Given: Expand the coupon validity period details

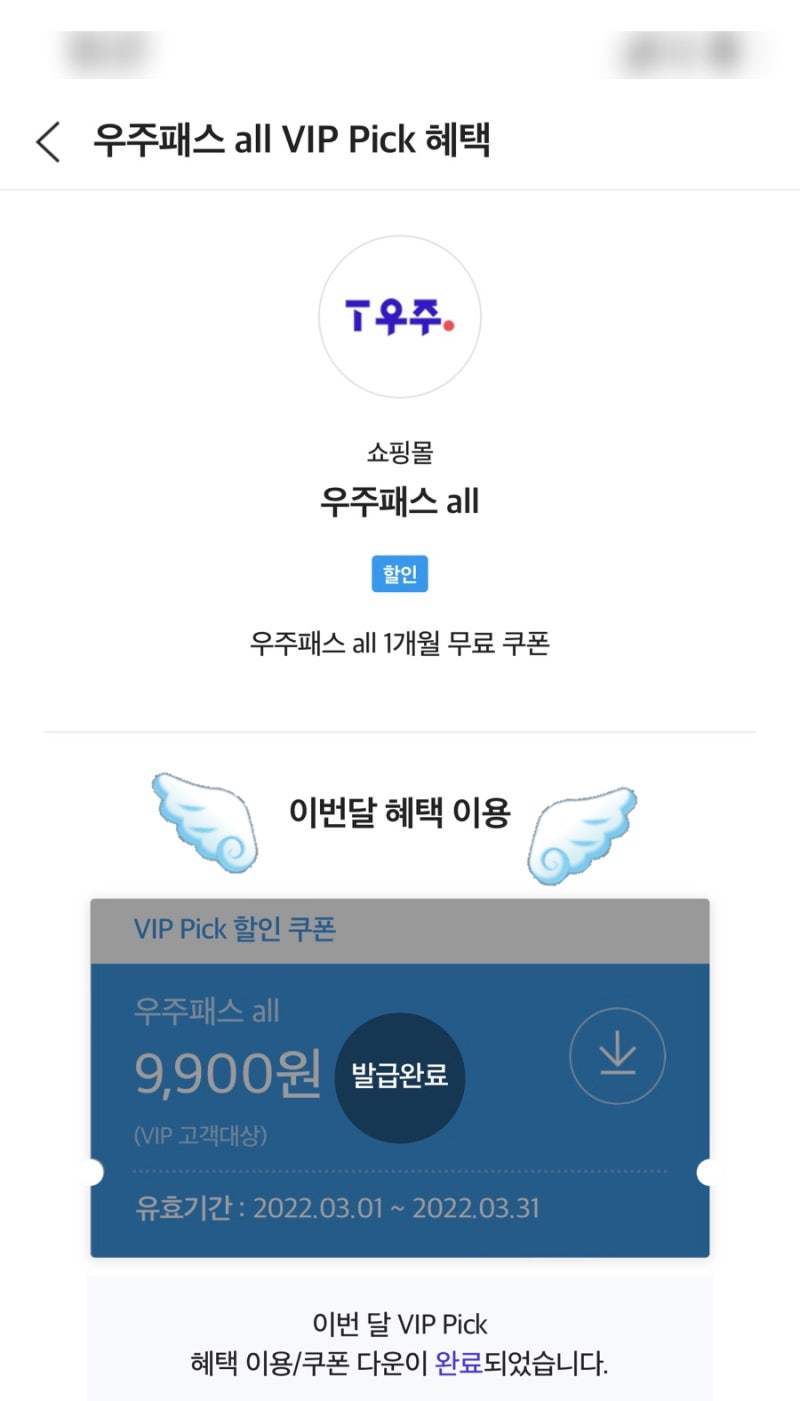Looking at the screenshot, I should point(340,1207).
